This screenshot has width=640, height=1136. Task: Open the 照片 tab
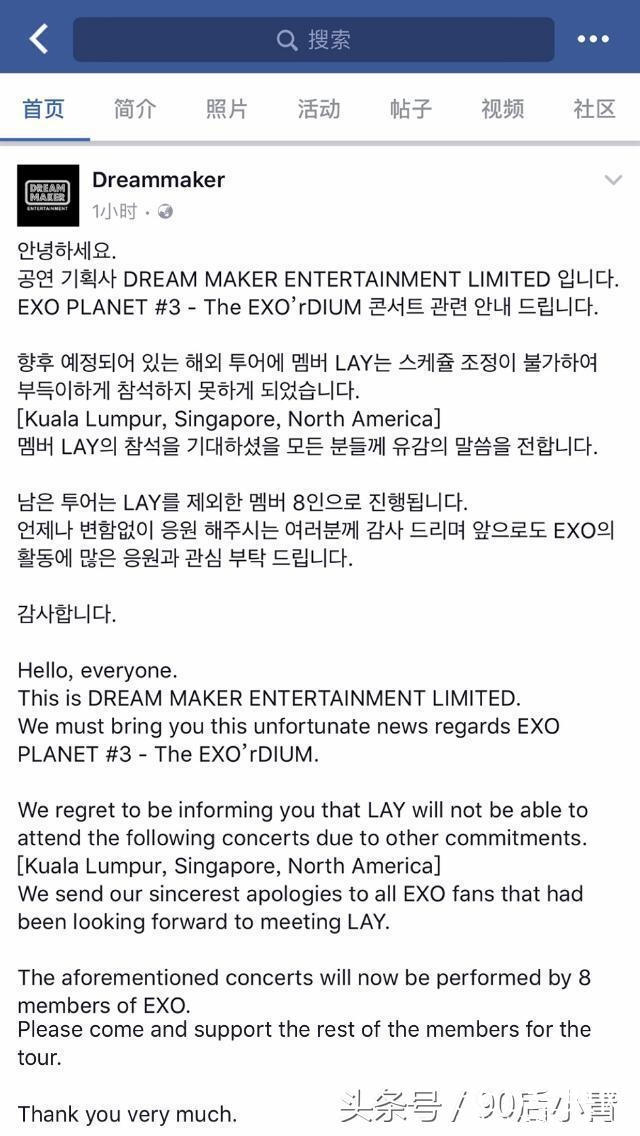(227, 109)
